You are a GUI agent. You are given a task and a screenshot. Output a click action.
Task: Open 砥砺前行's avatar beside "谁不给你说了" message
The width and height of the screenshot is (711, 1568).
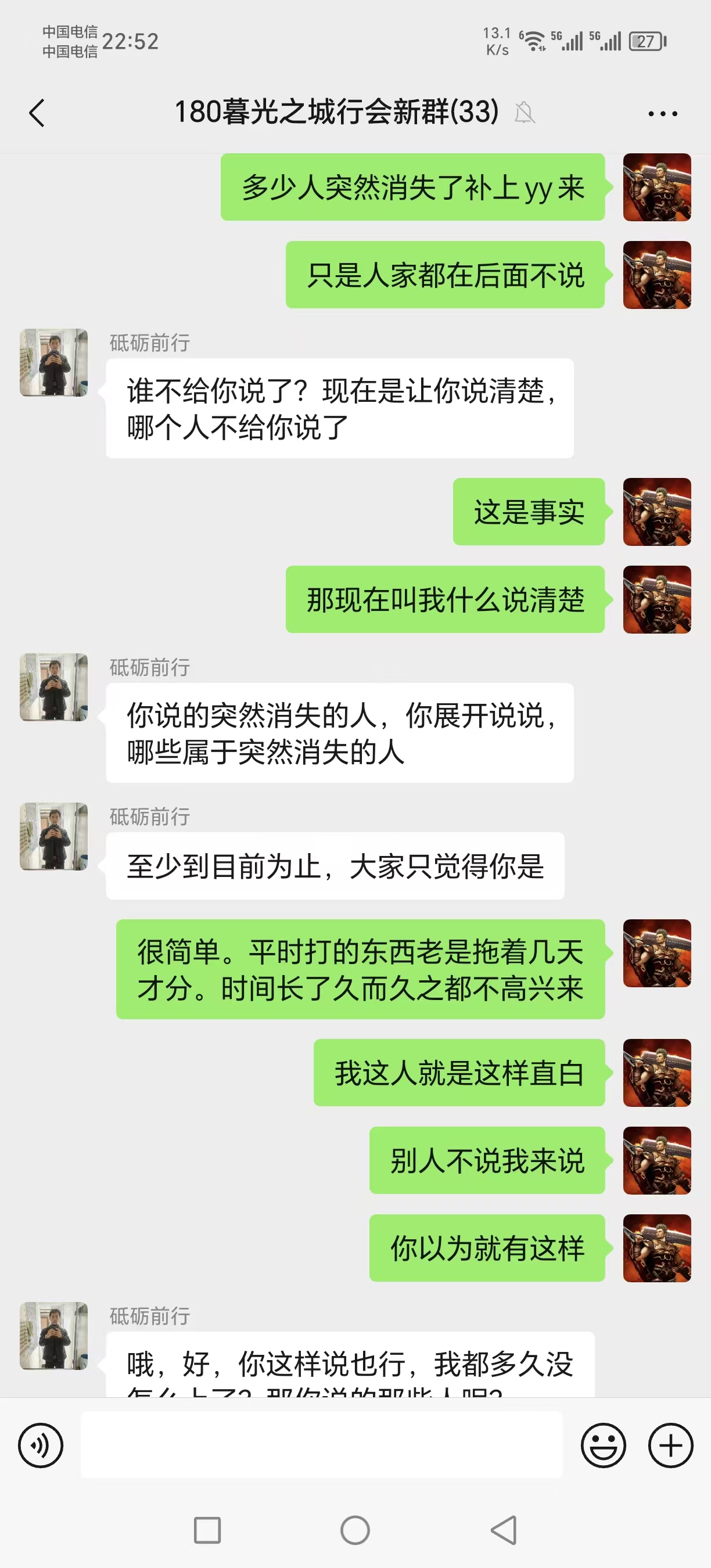(x=53, y=363)
